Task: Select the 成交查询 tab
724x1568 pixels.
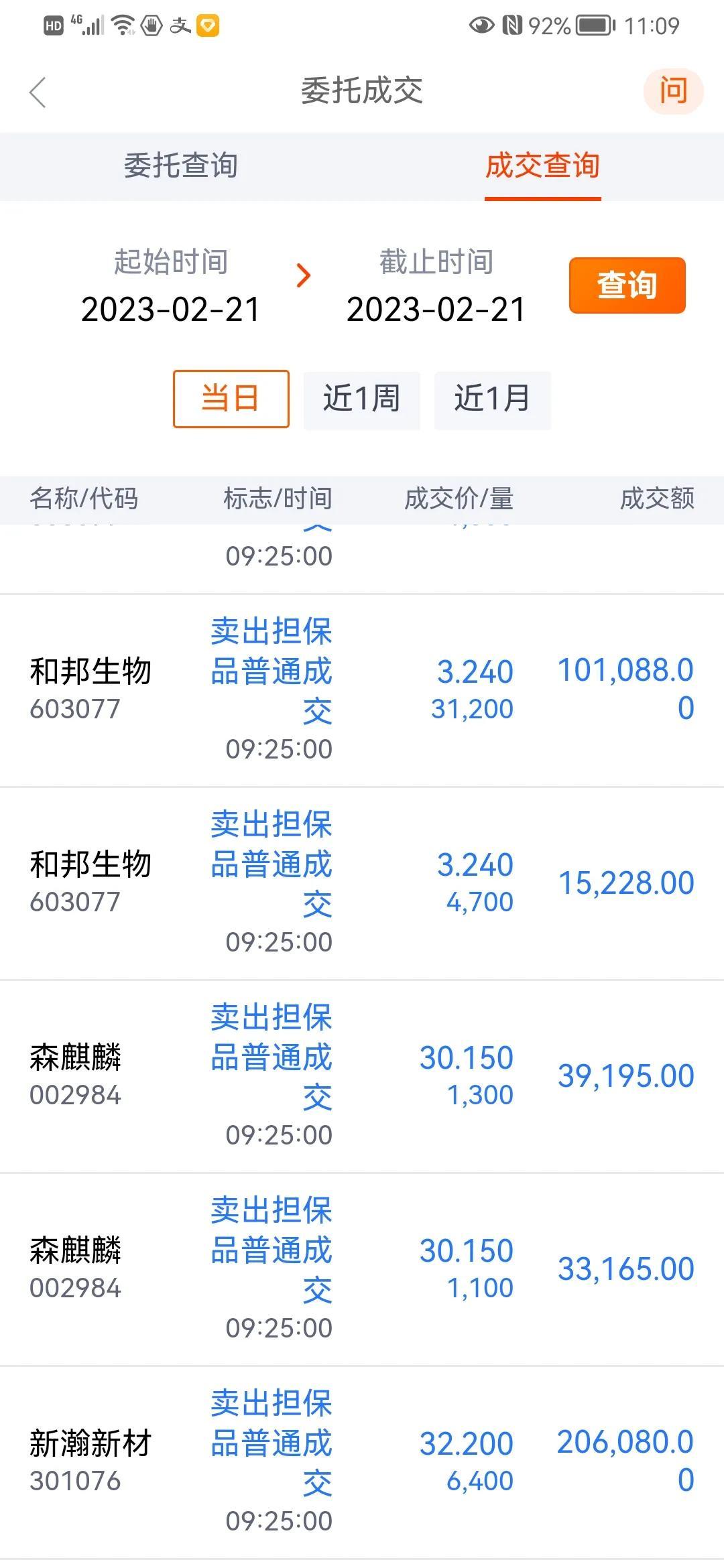Action: 542,166
